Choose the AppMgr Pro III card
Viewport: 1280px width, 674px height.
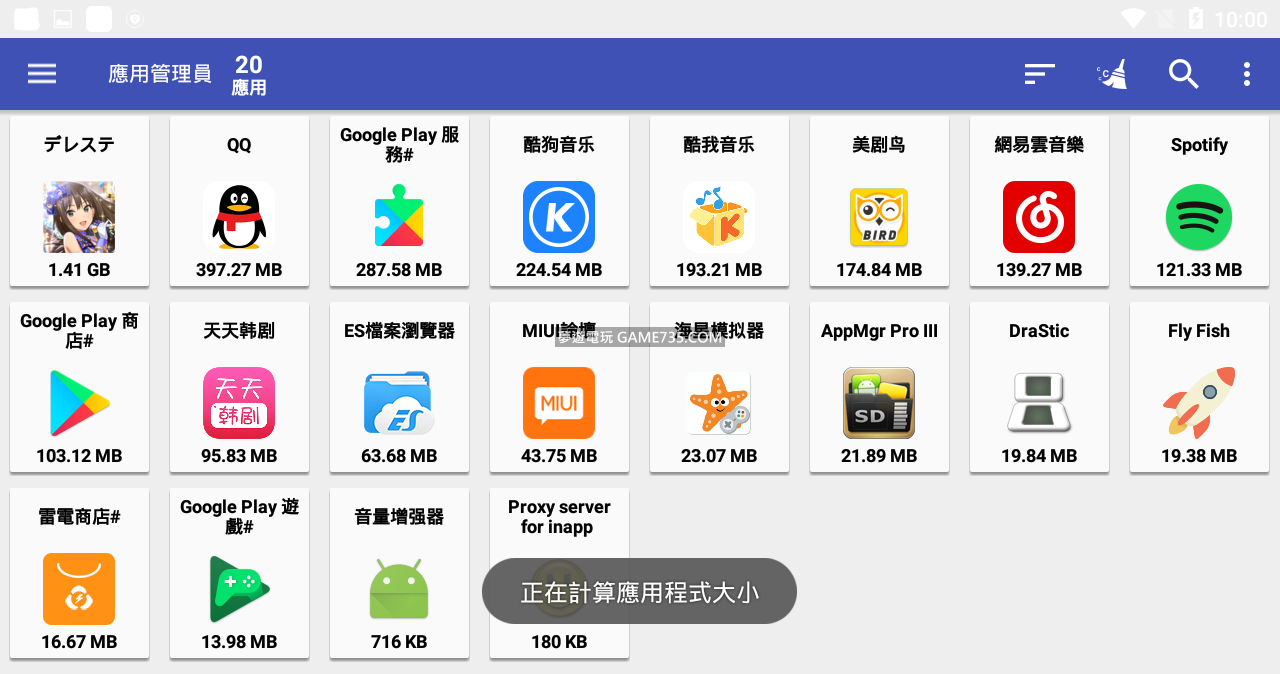[879, 388]
